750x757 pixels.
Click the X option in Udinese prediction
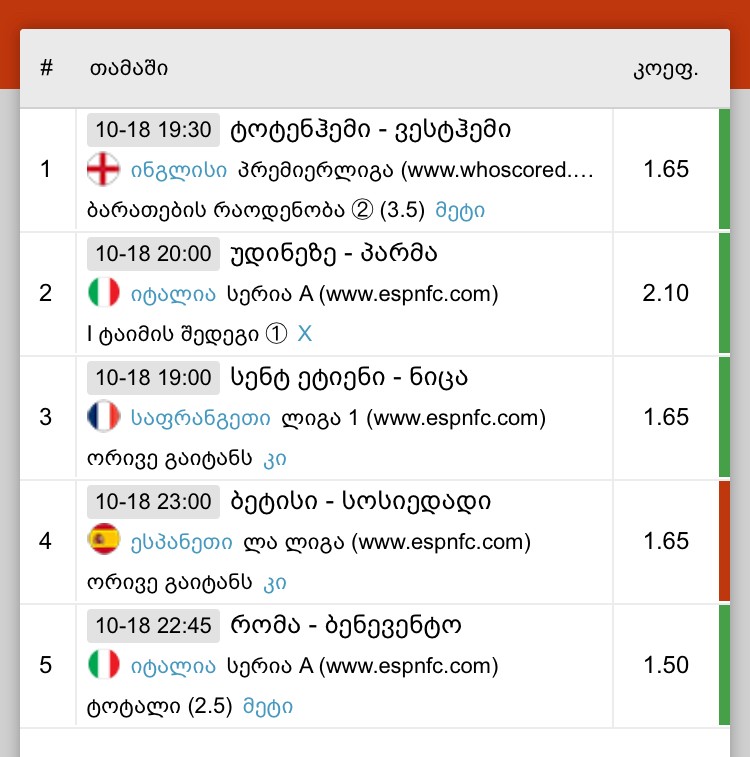[305, 335]
